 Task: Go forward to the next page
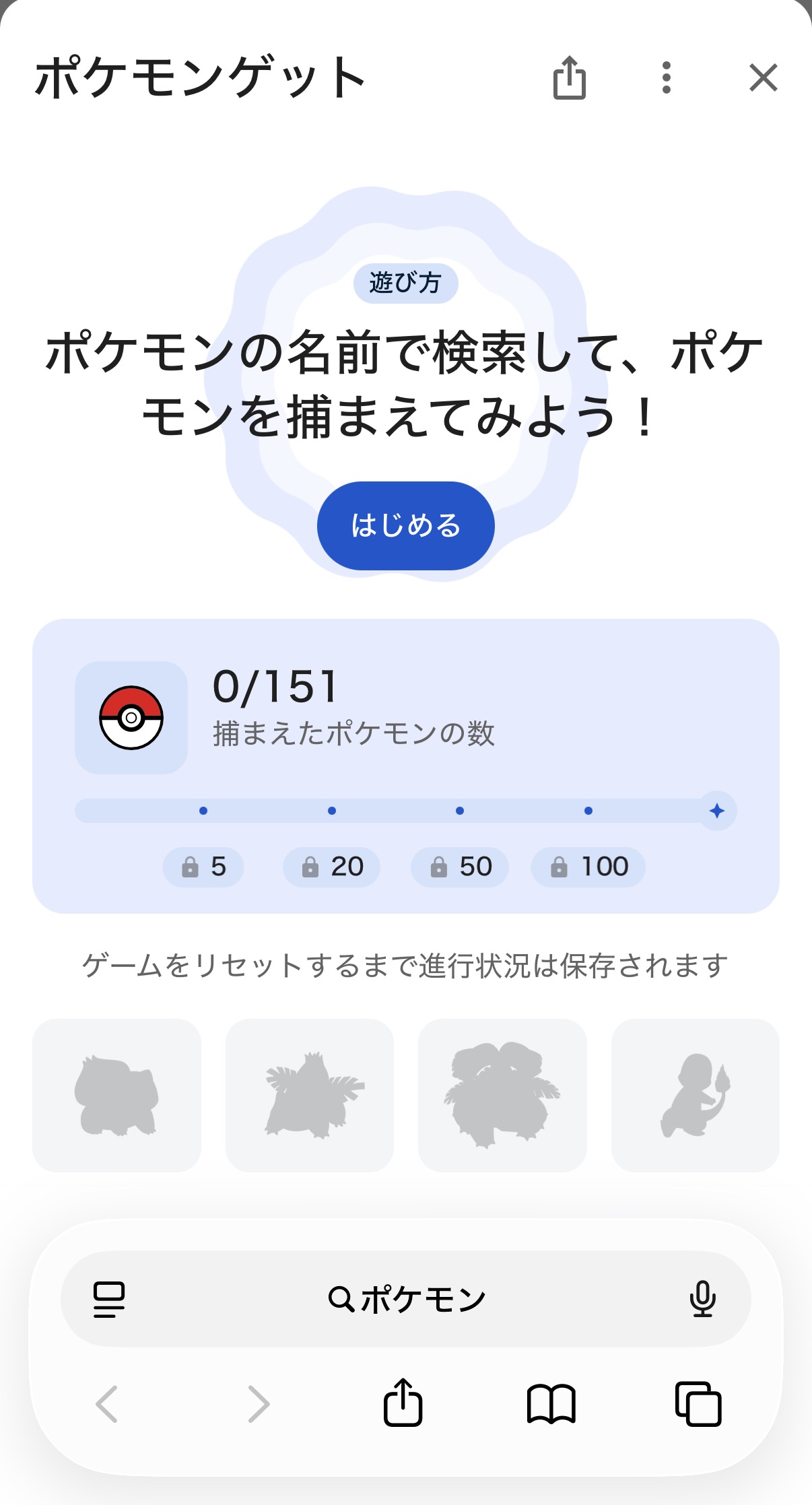(x=258, y=1404)
